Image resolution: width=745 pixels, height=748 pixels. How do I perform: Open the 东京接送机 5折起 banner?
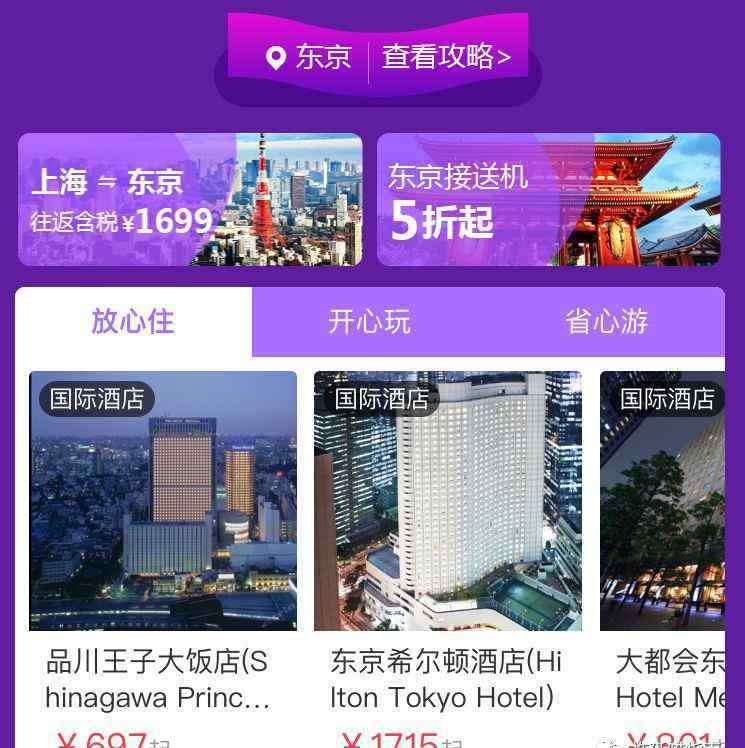(548, 200)
